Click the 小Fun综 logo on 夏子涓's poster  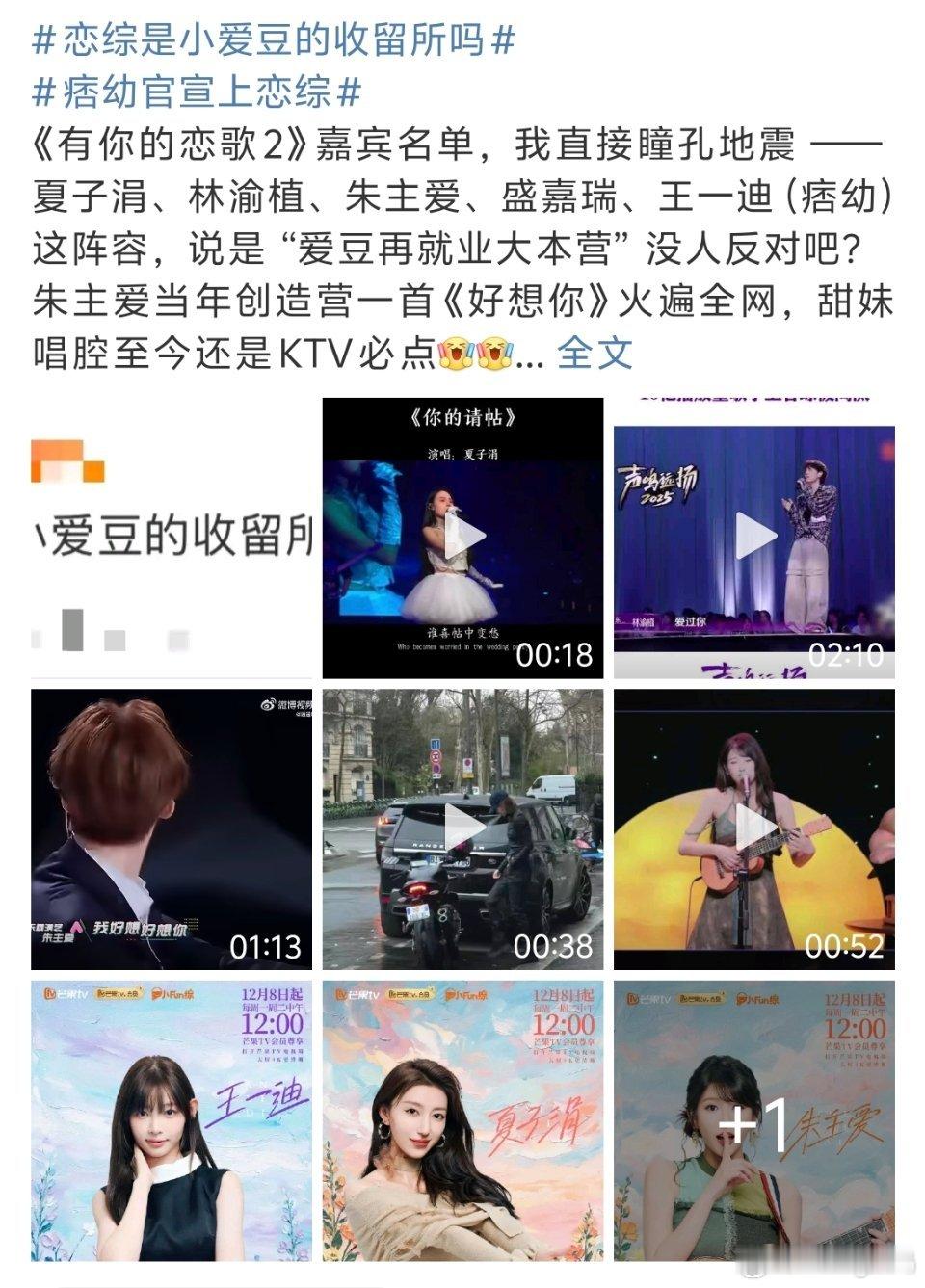click(465, 995)
